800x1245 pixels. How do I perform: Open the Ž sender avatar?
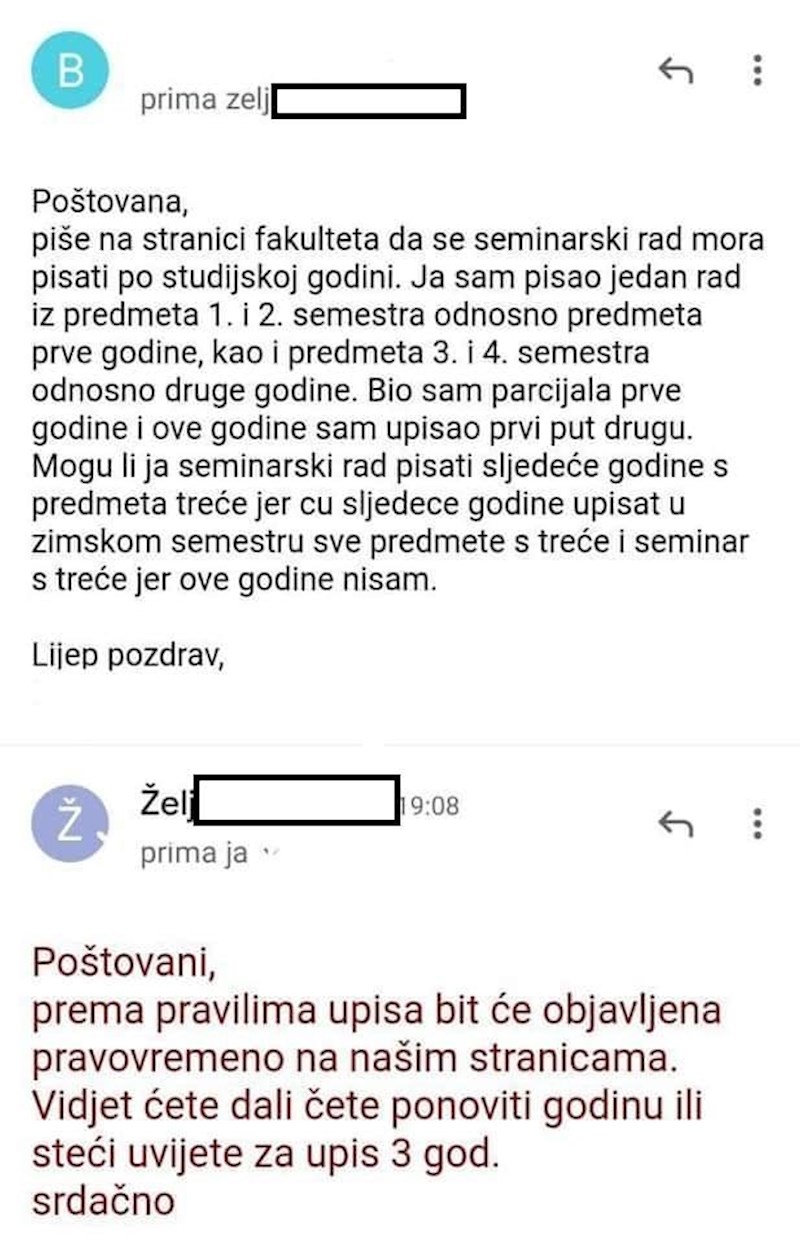70,823
